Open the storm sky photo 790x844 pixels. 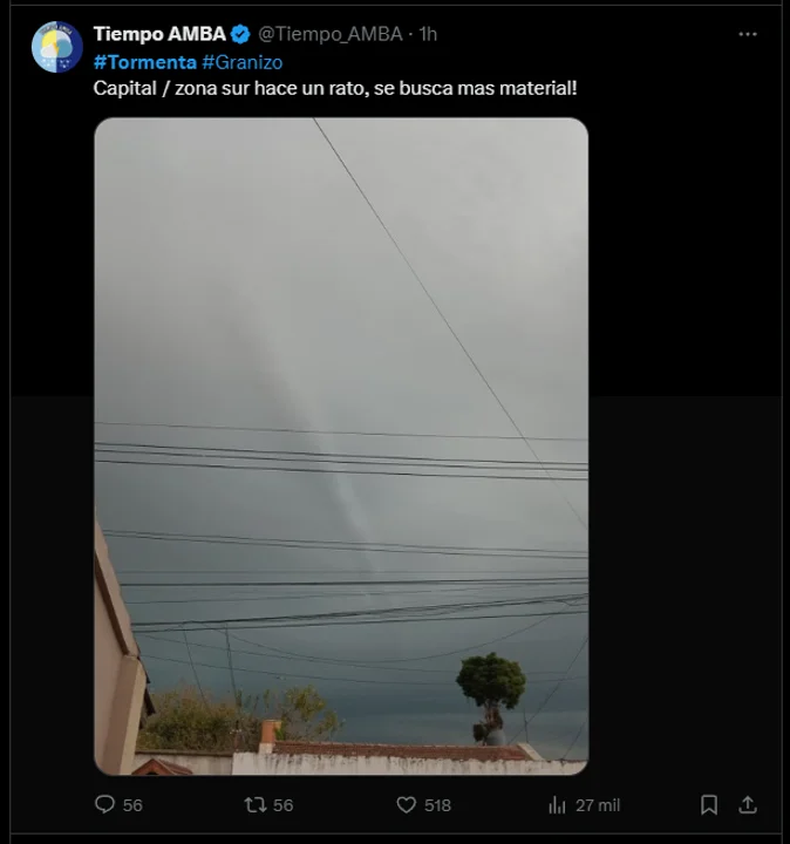(341, 446)
